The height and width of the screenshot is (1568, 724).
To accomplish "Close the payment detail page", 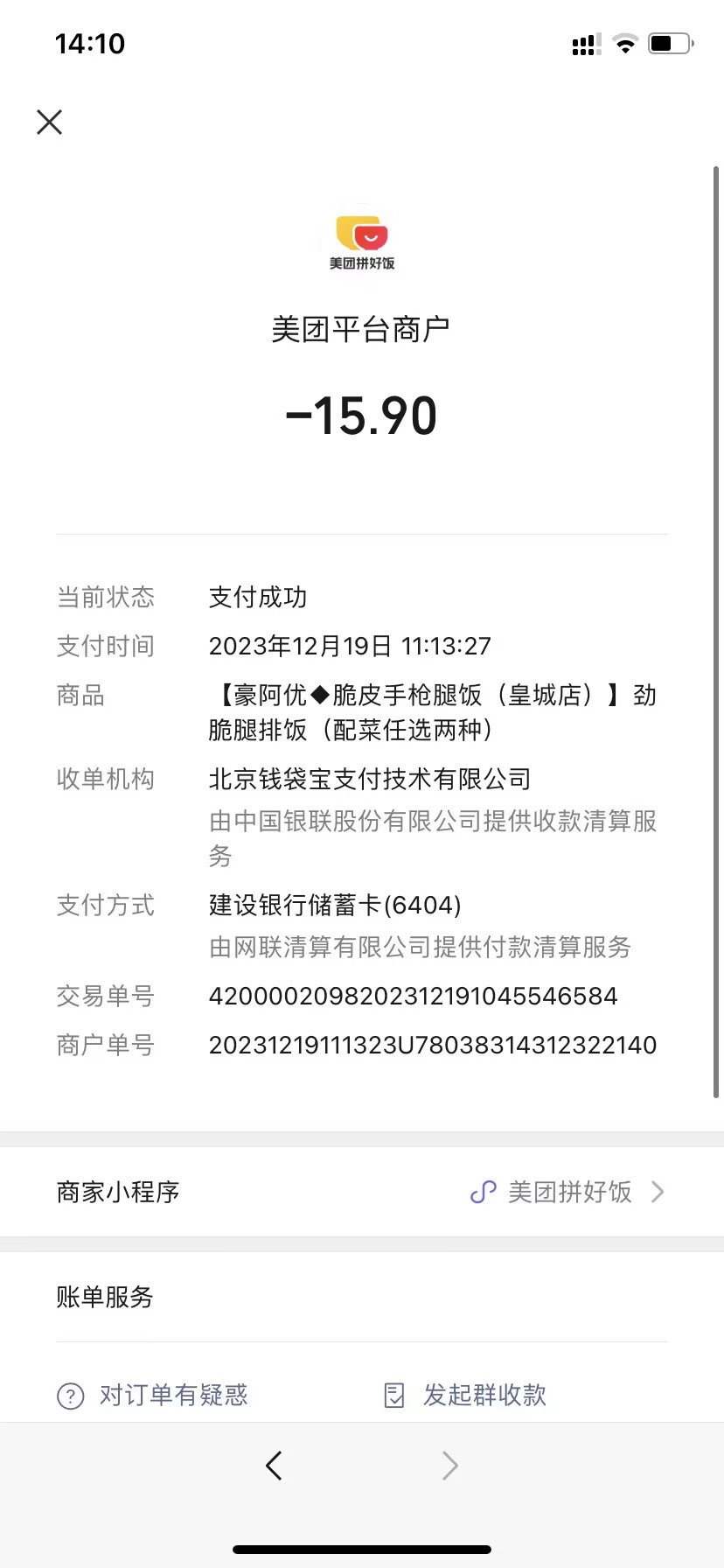I will click(x=50, y=122).
